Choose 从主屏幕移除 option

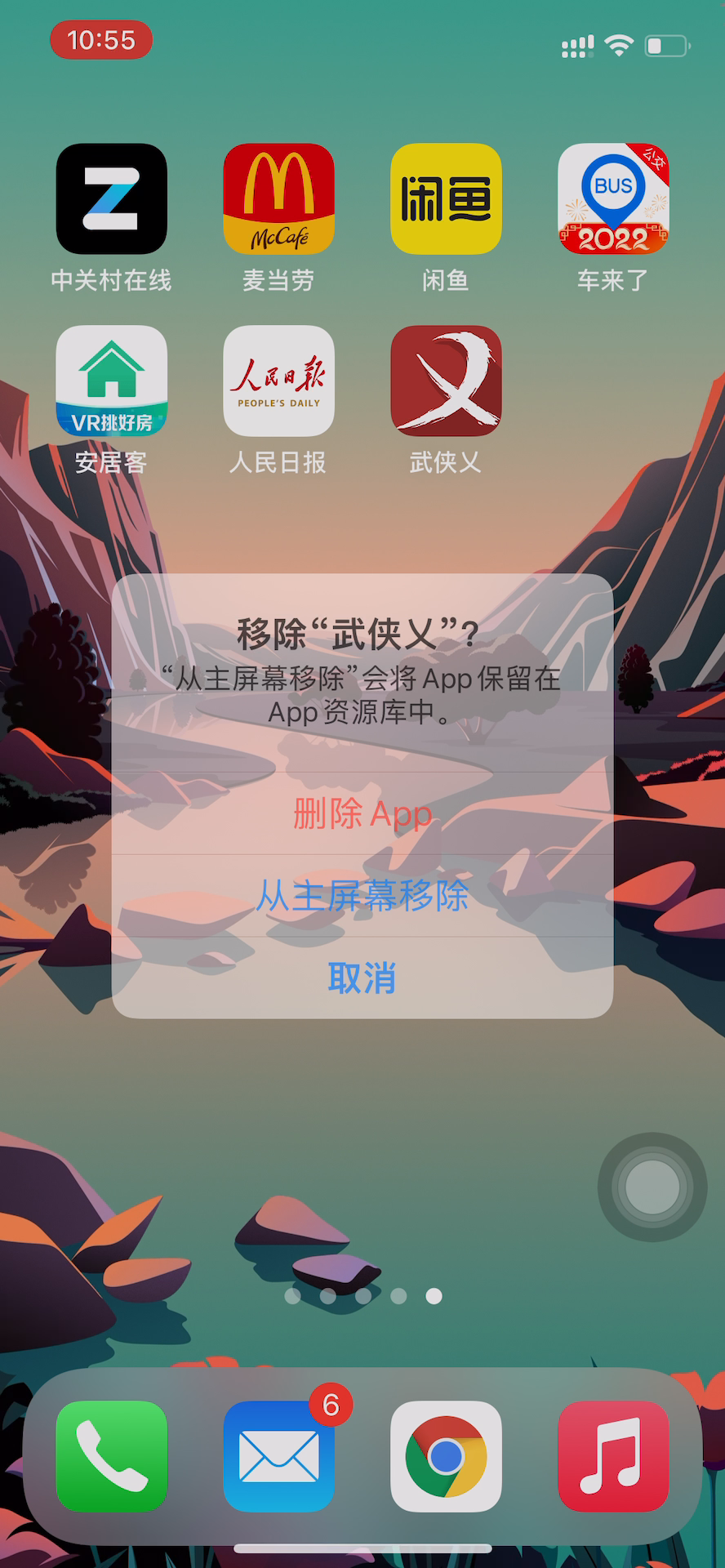coord(362,896)
